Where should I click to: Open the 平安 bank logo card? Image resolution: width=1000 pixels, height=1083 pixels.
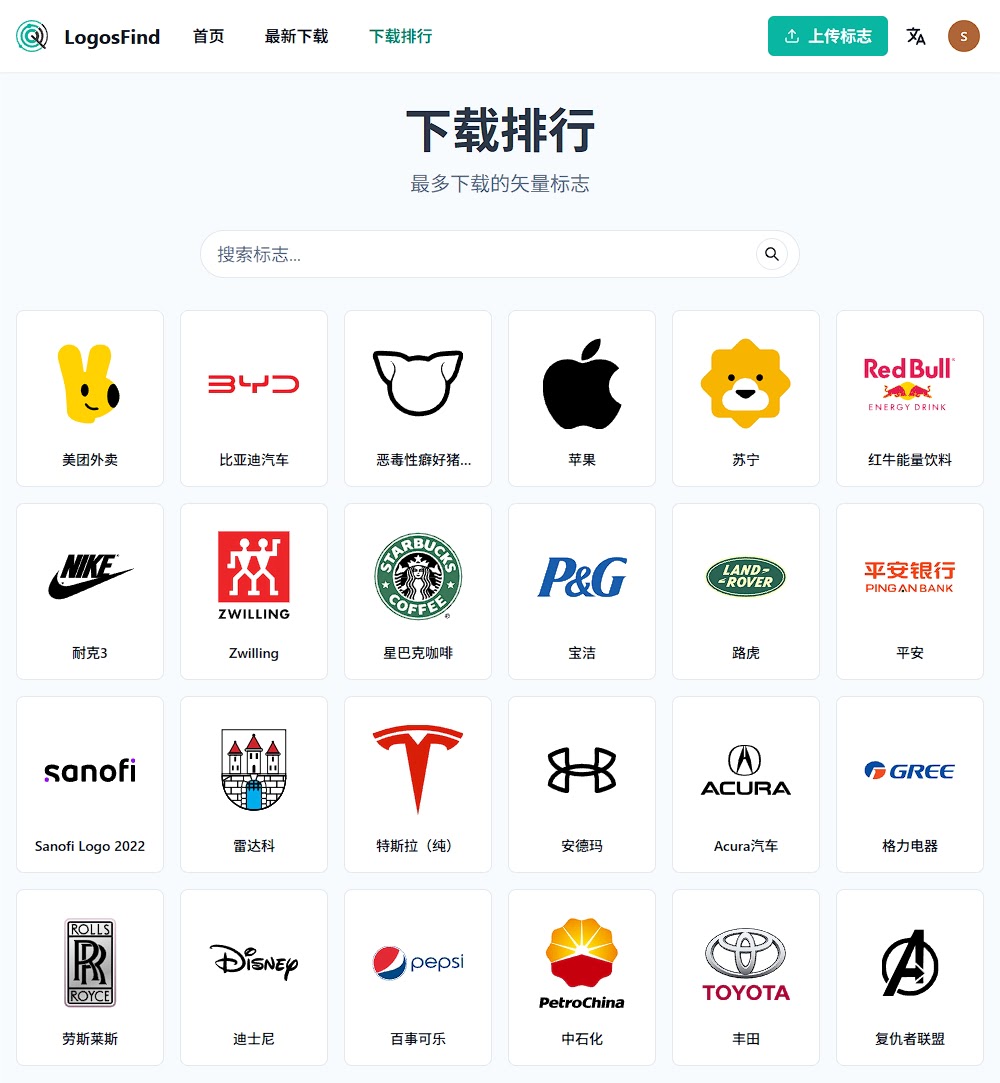tap(910, 591)
